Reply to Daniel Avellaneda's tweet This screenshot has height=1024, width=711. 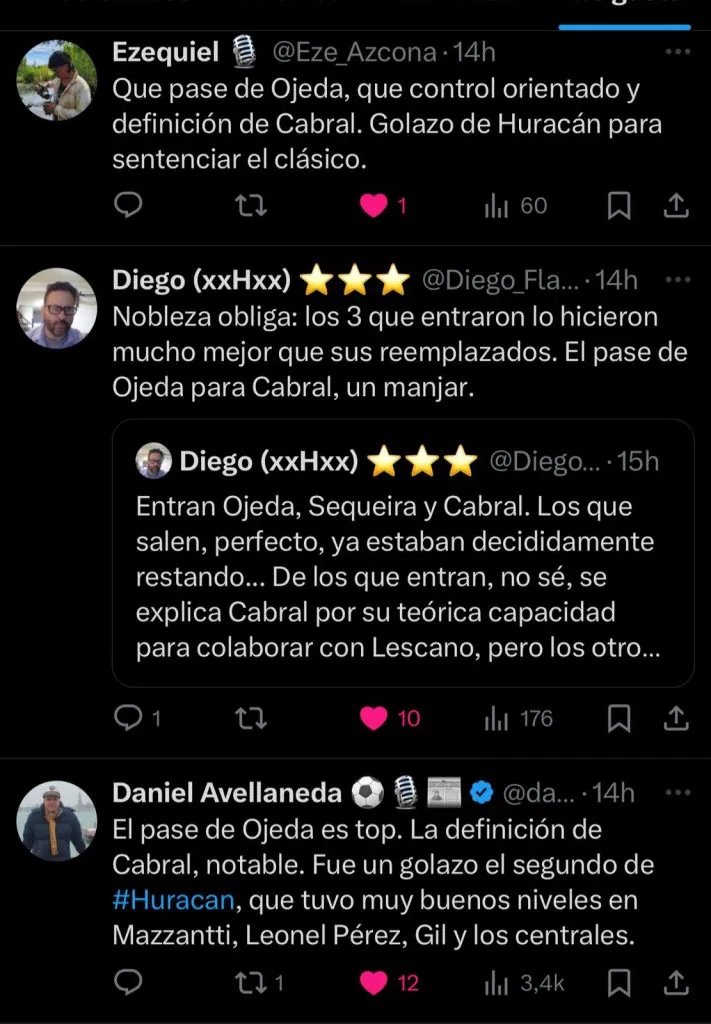tap(129, 982)
